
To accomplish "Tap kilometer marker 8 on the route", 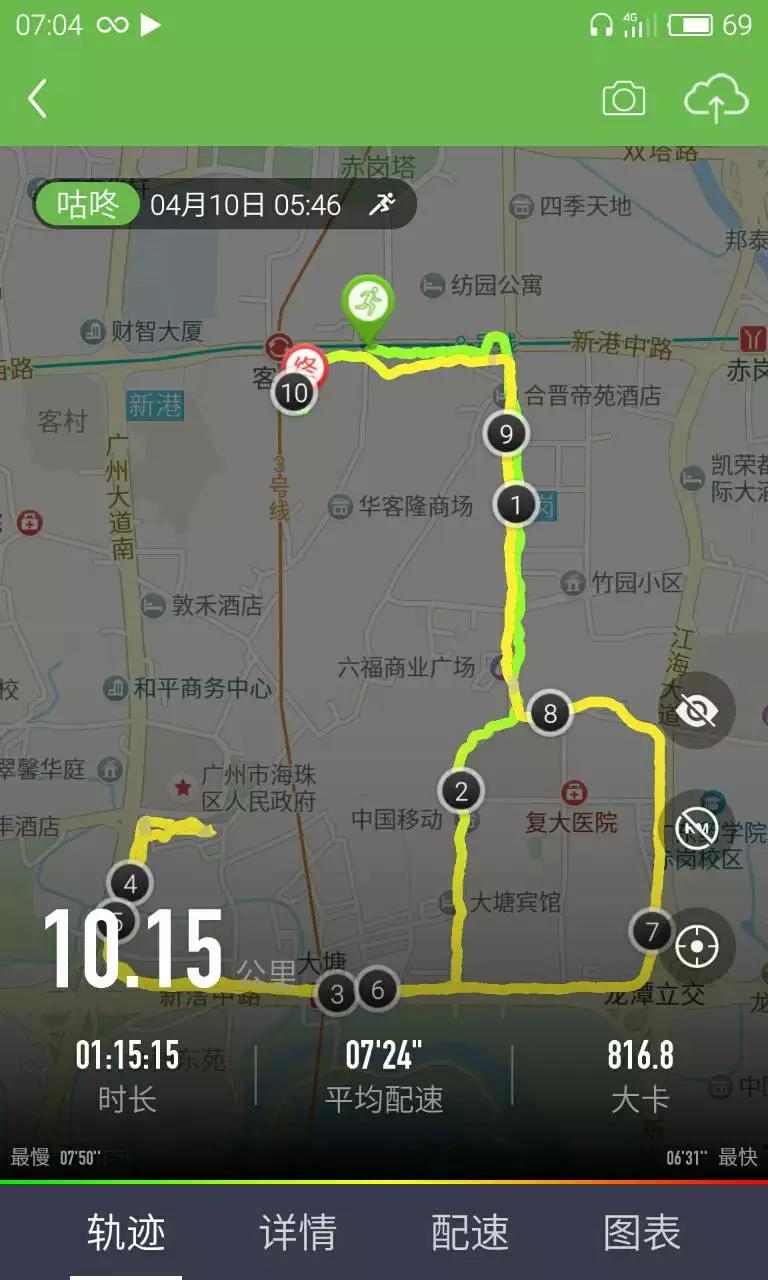I will (x=547, y=712).
